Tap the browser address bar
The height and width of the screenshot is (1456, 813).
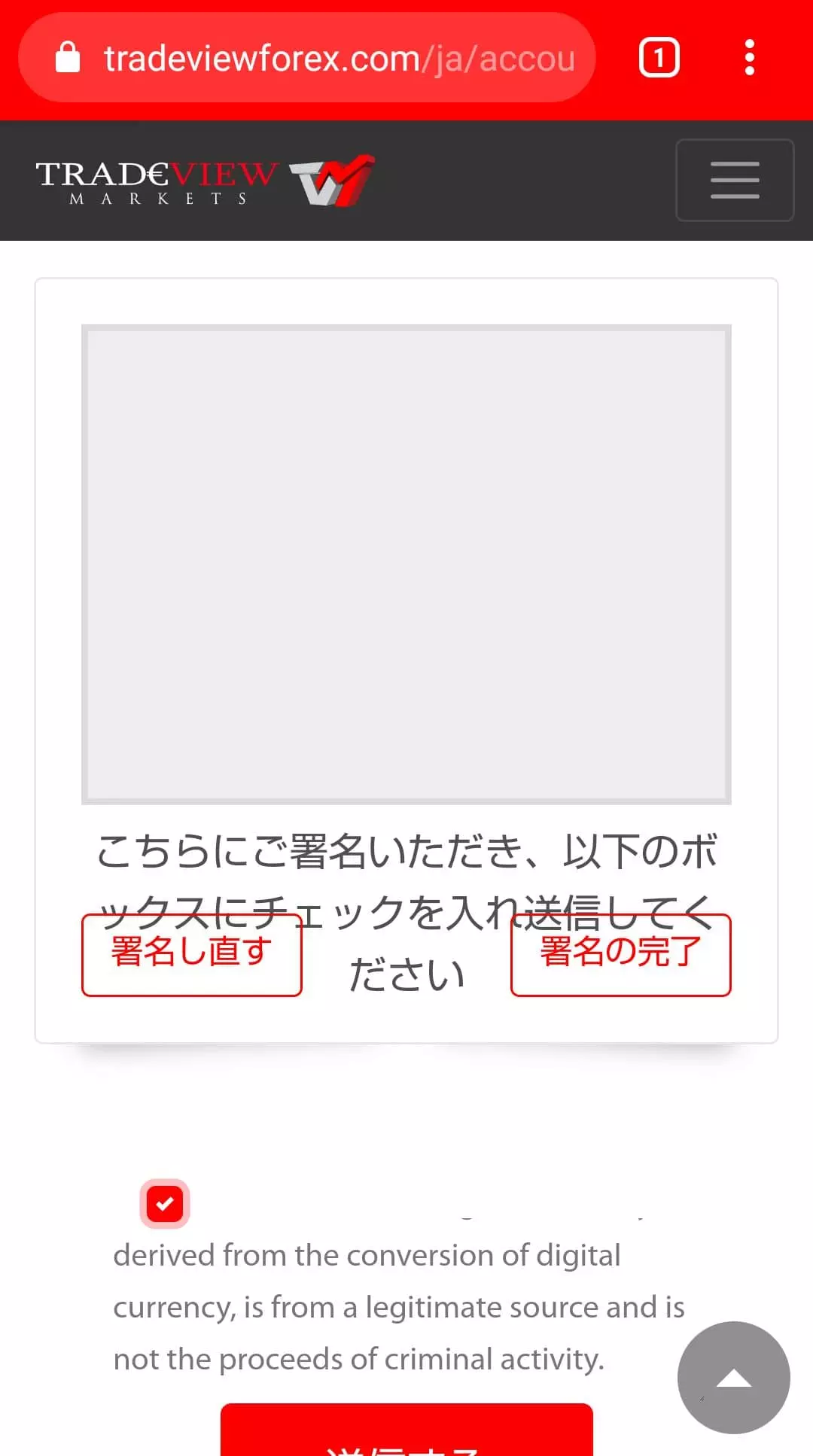pyautogui.click(x=307, y=58)
